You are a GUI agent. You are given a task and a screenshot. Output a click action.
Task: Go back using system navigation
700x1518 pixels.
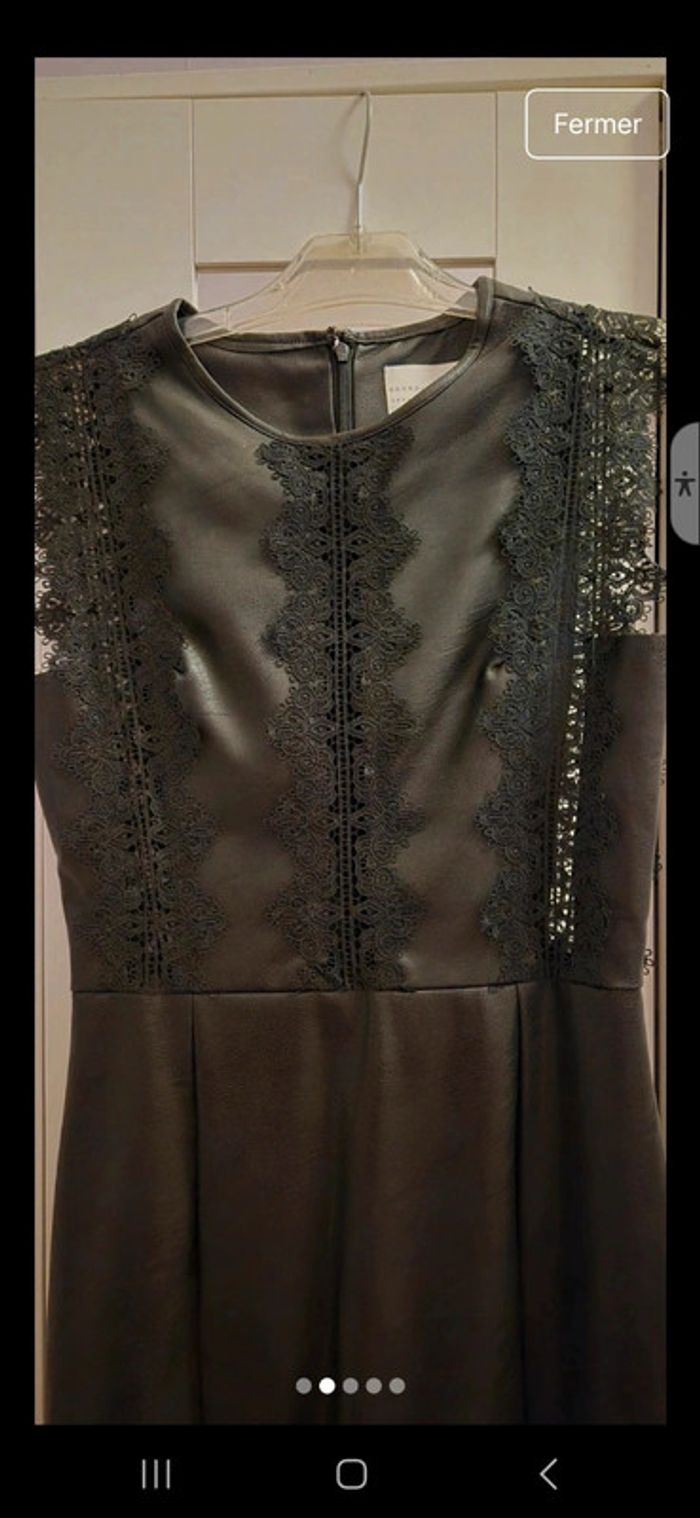(548, 1473)
